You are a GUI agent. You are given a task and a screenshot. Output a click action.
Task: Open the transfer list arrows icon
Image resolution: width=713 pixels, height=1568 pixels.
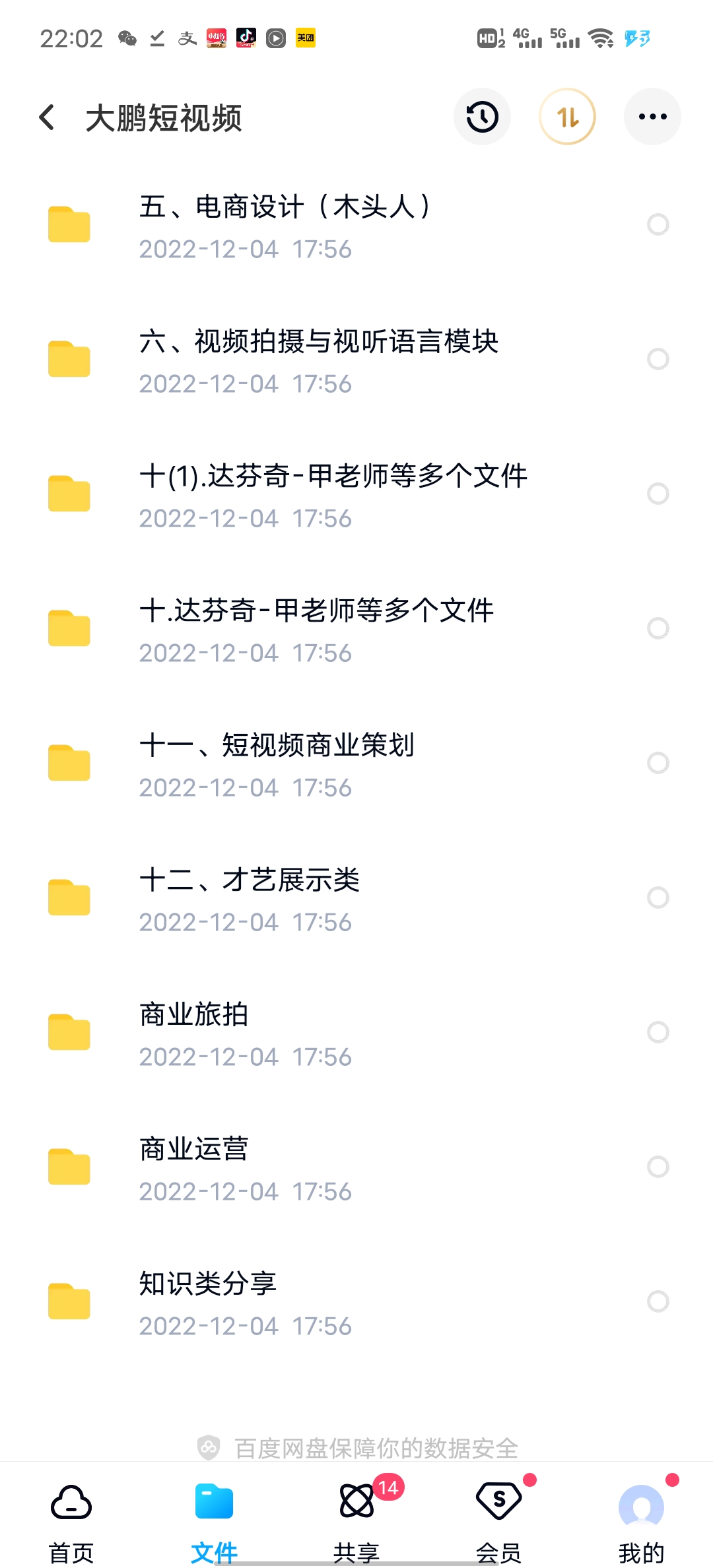567,117
